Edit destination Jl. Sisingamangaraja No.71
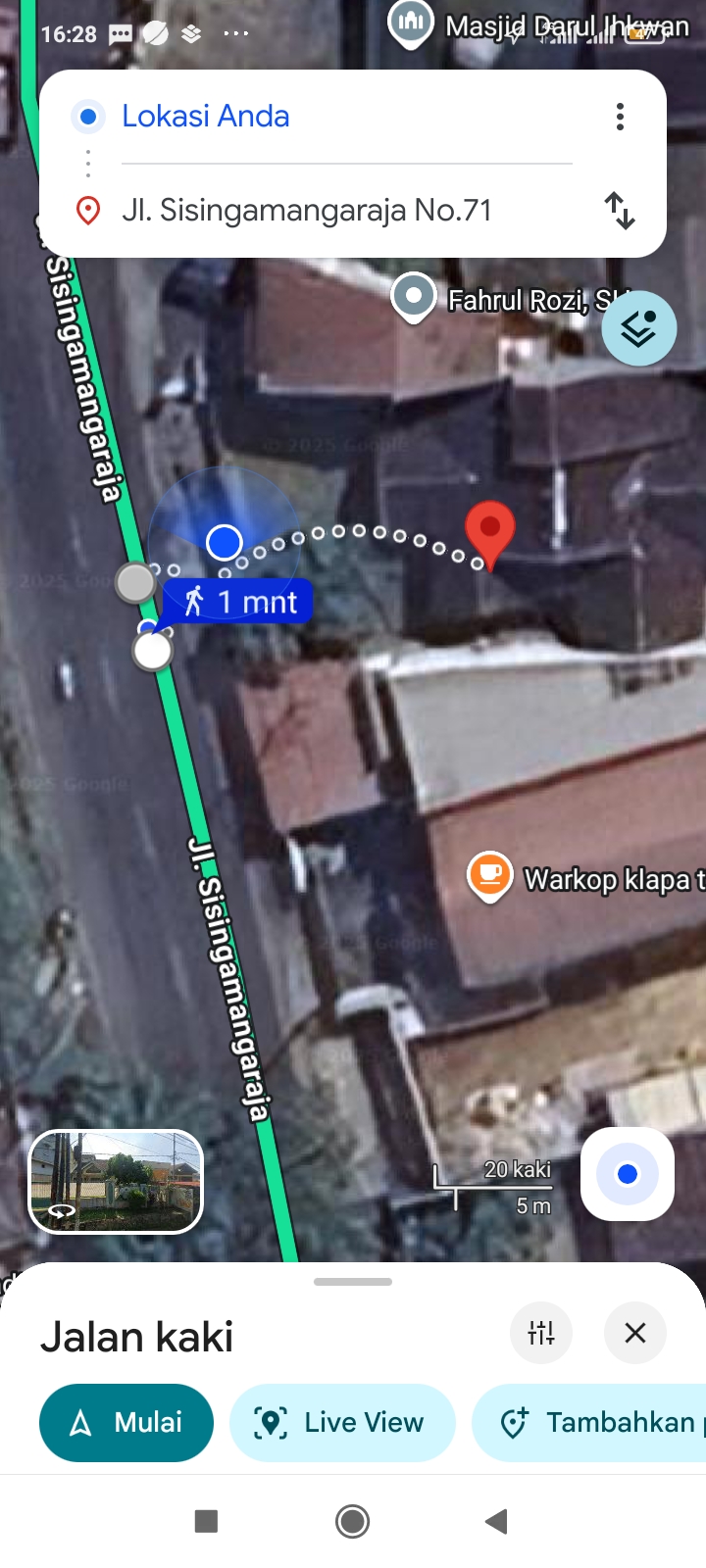Viewport: 706px width, 1568px height. pyautogui.click(x=306, y=211)
